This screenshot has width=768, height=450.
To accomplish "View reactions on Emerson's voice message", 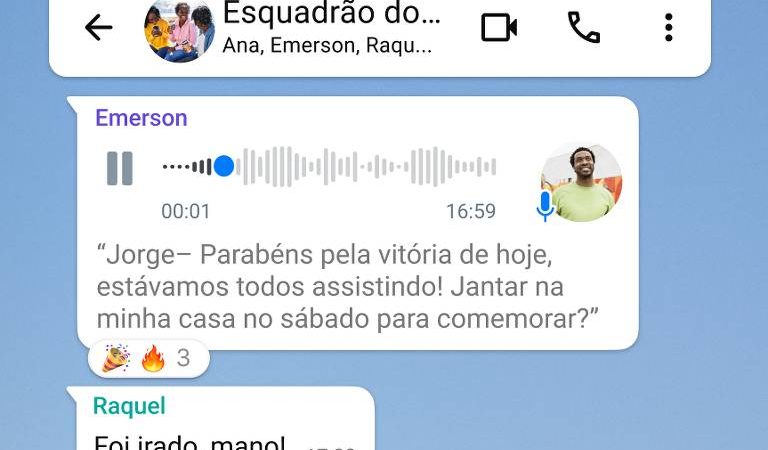I will (x=148, y=358).
